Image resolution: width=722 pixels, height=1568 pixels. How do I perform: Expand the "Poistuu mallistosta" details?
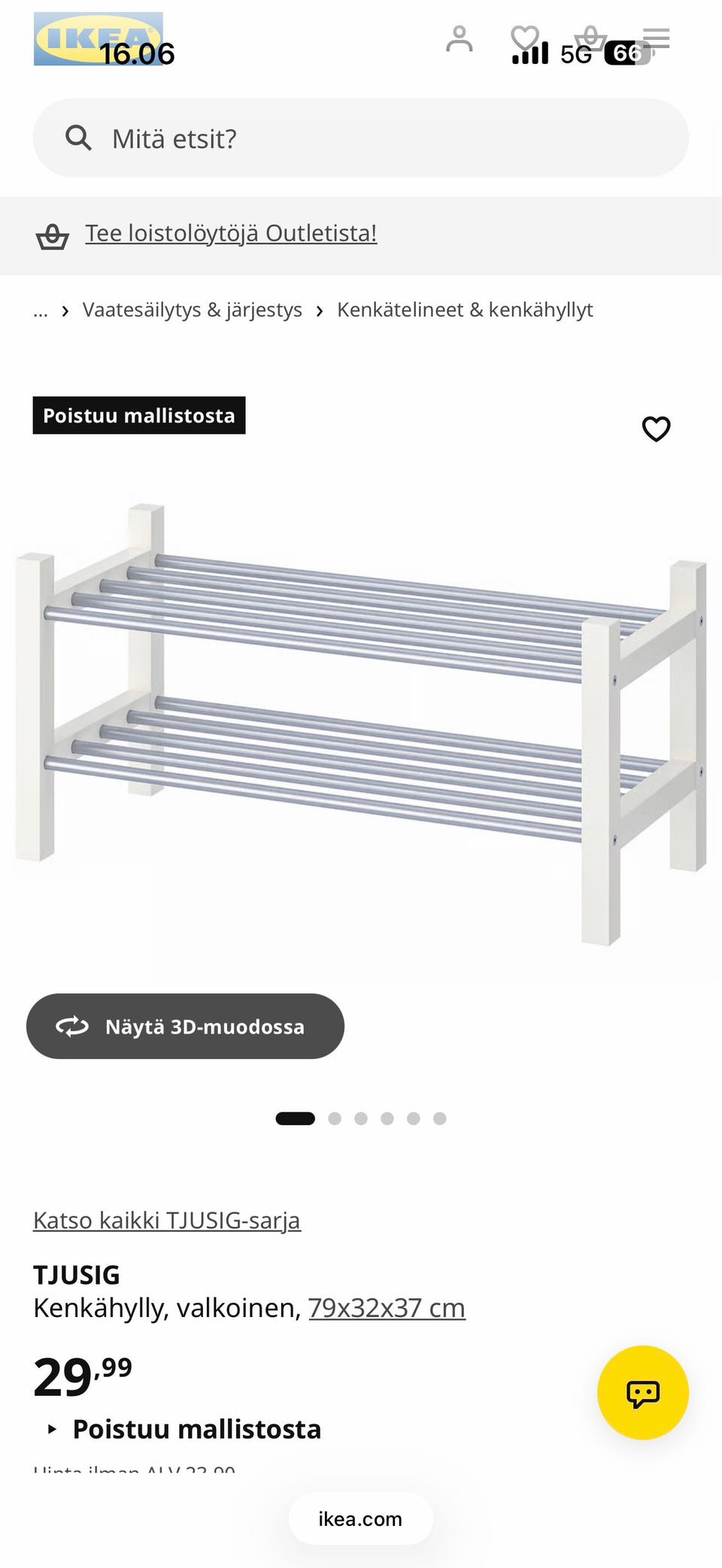pyautogui.click(x=185, y=1429)
